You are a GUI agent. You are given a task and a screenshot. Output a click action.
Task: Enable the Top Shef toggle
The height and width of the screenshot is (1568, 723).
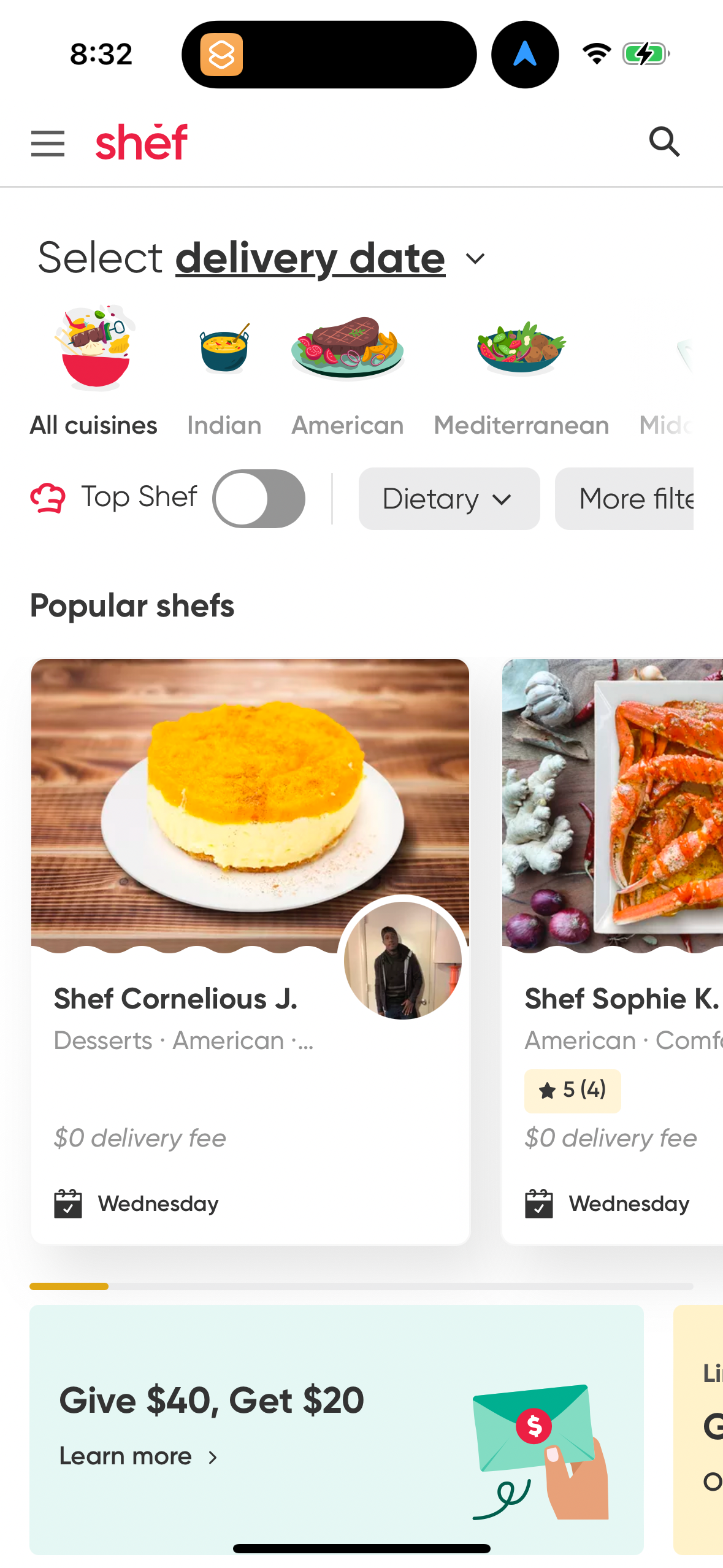point(259,498)
